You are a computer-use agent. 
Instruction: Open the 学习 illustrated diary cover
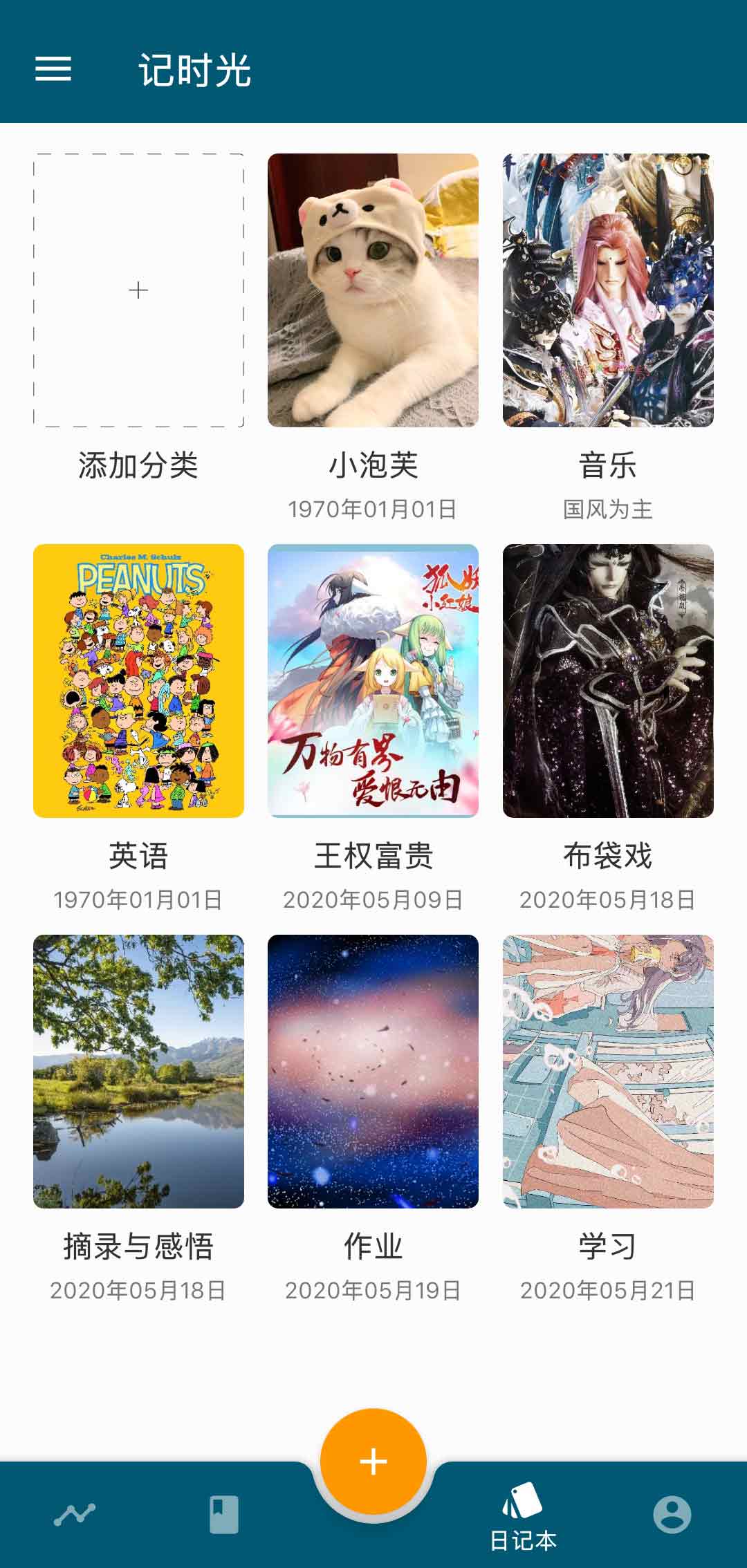coord(606,1072)
